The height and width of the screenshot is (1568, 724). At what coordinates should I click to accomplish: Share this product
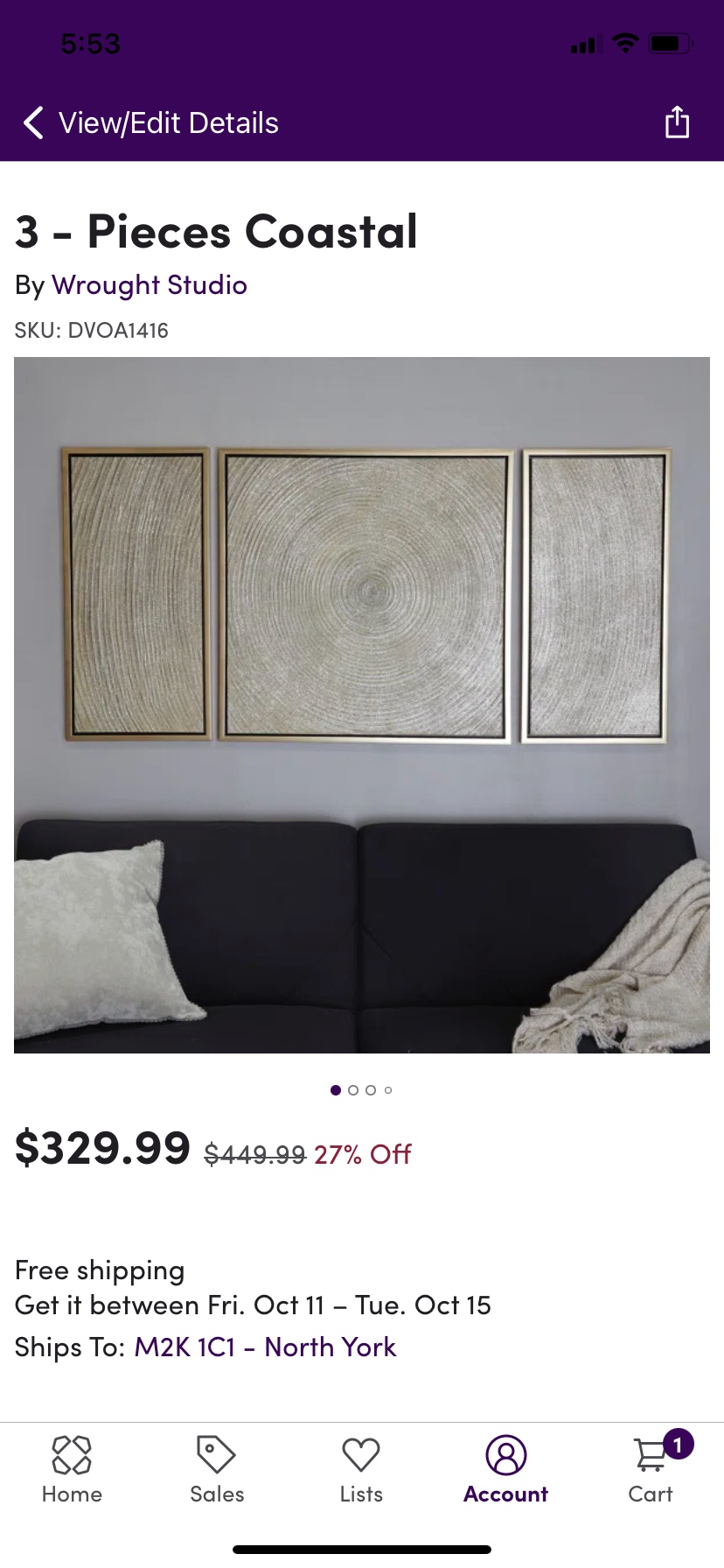pos(677,122)
